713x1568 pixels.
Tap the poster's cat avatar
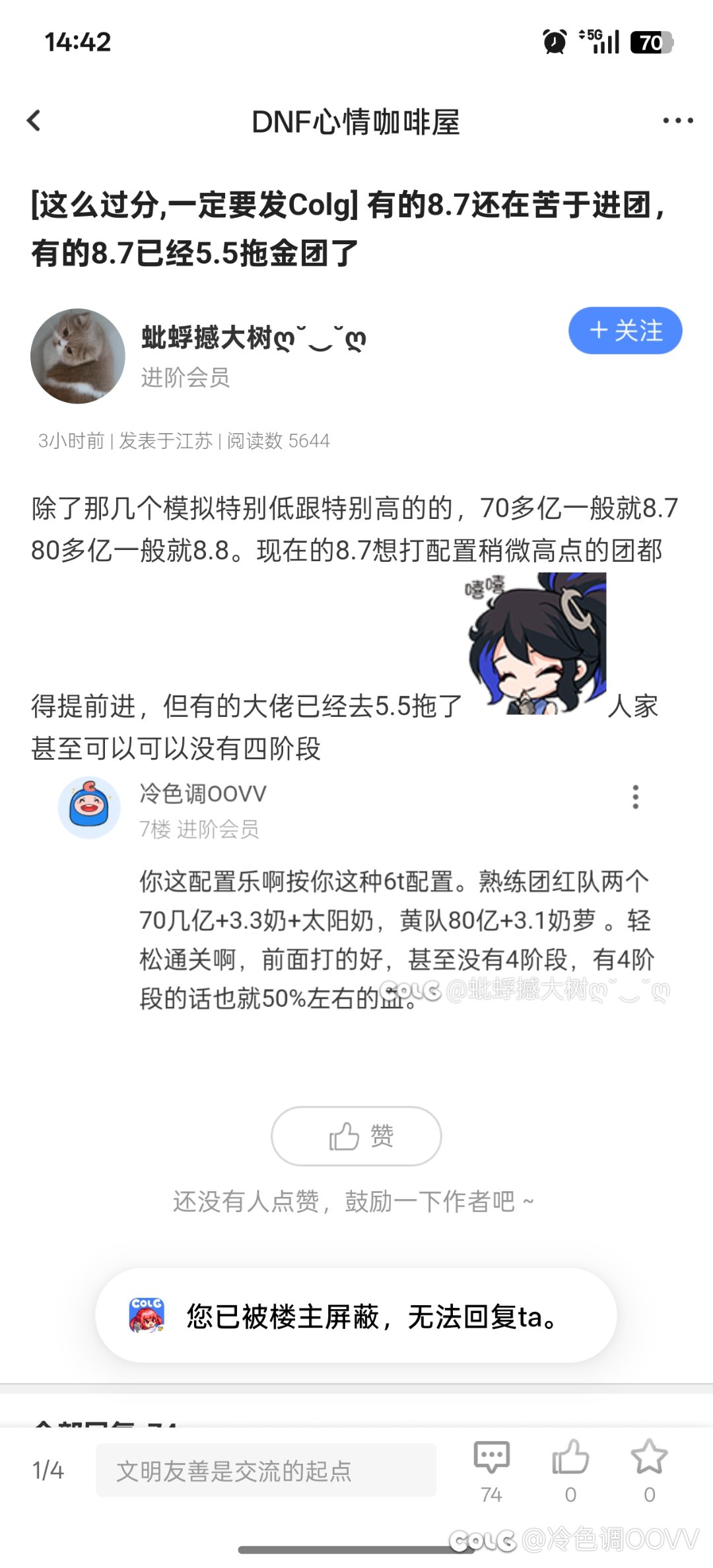pos(77,356)
